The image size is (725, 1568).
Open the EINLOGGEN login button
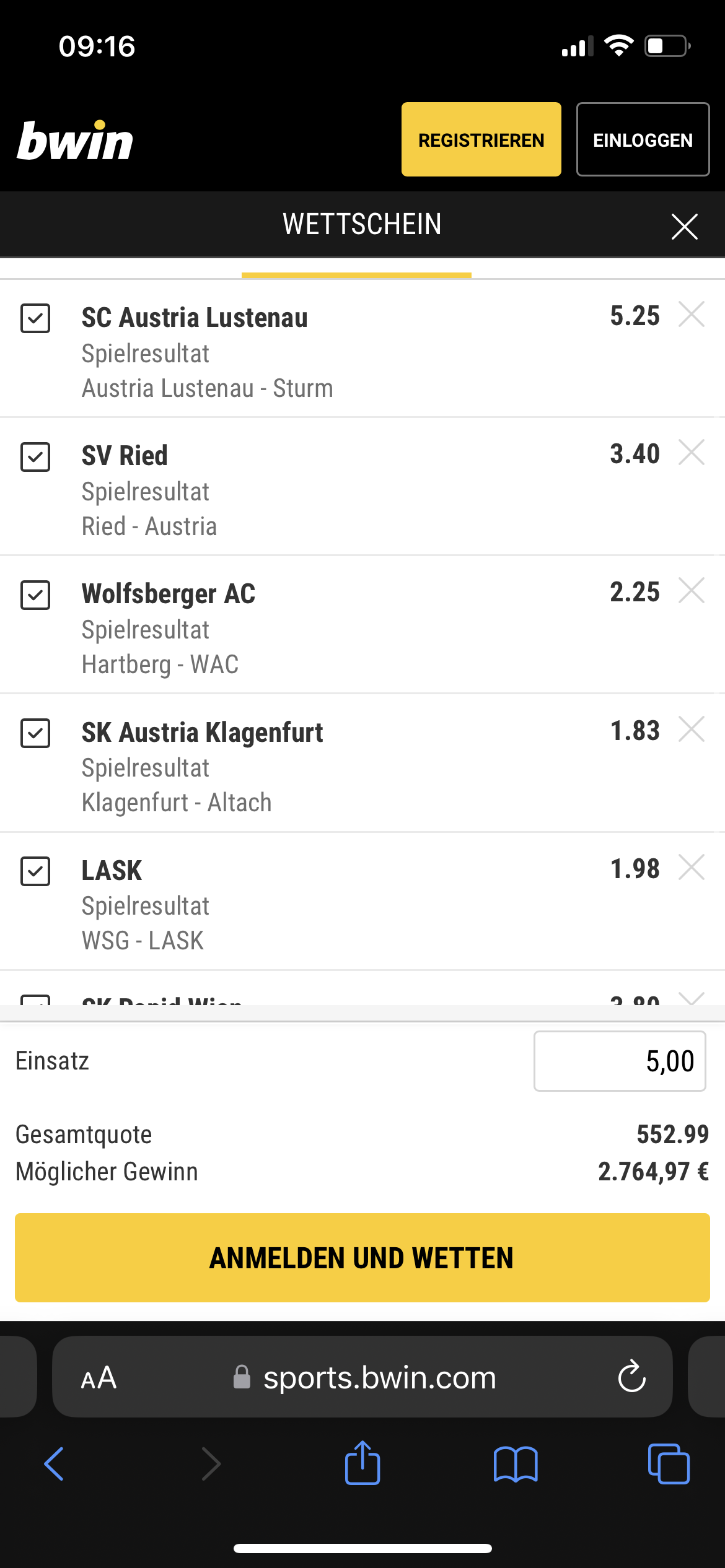tap(643, 139)
